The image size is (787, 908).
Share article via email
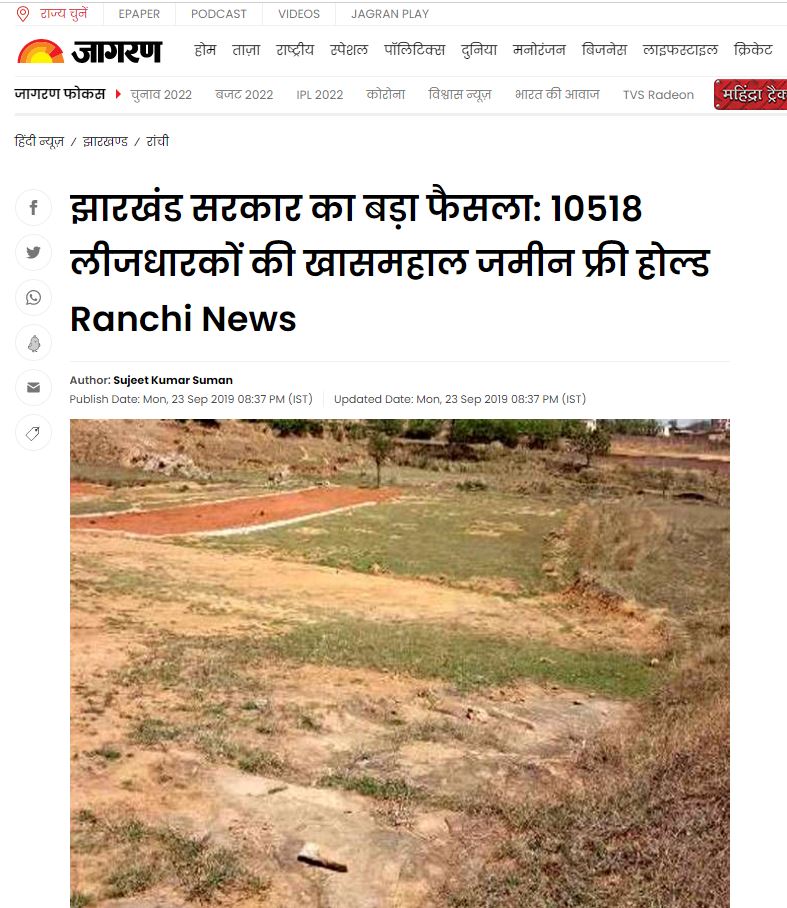pos(33,388)
